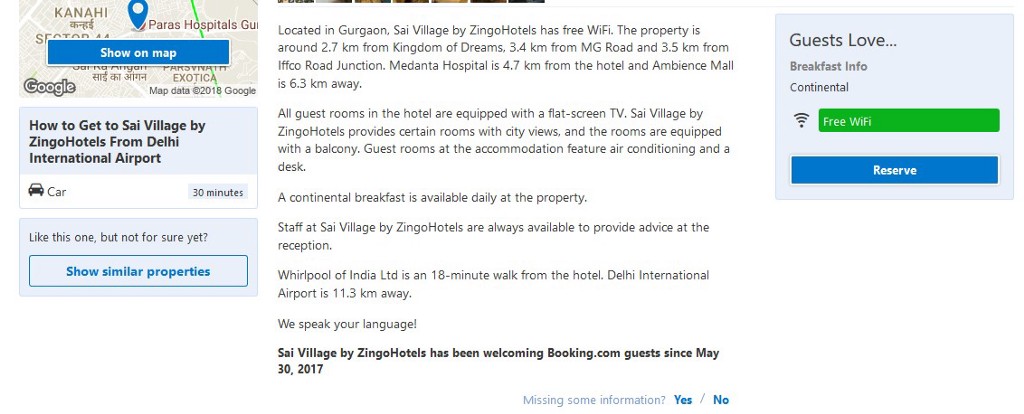Tap the Show on map button
Viewport: 1024px width, 414px height.
pyautogui.click(x=138, y=53)
